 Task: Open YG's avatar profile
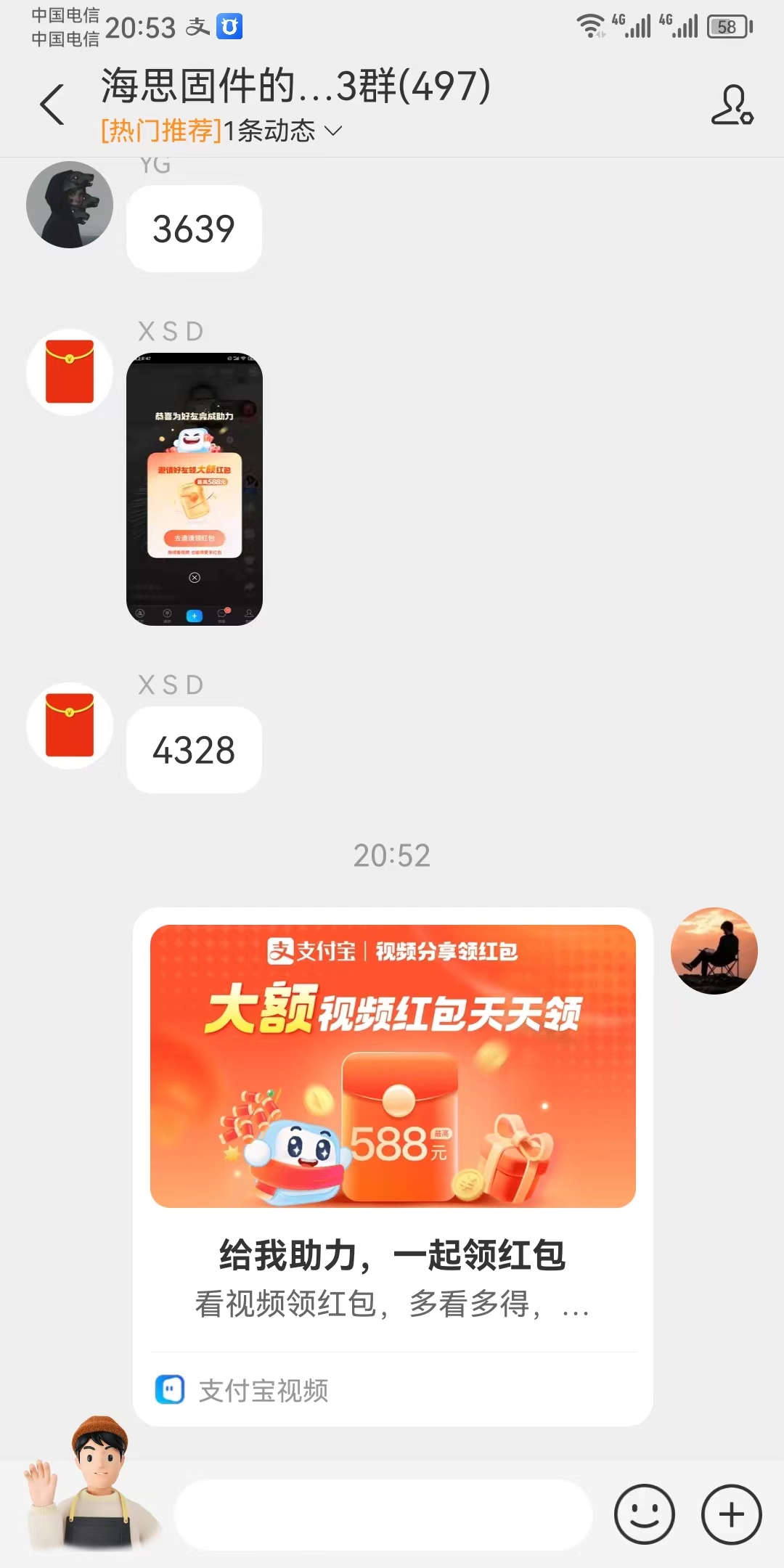[x=70, y=205]
